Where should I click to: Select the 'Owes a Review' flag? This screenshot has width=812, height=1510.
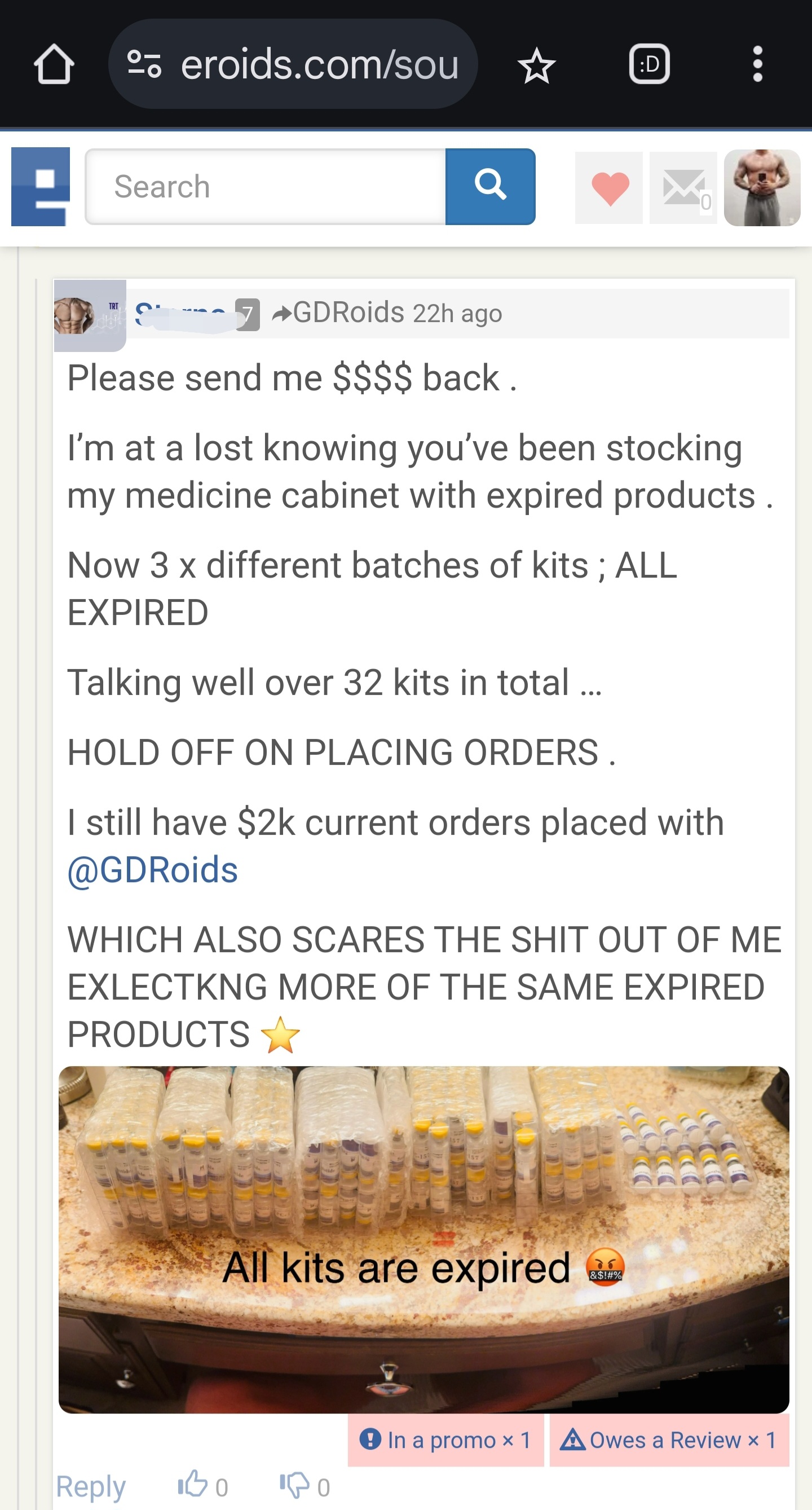669,1439
